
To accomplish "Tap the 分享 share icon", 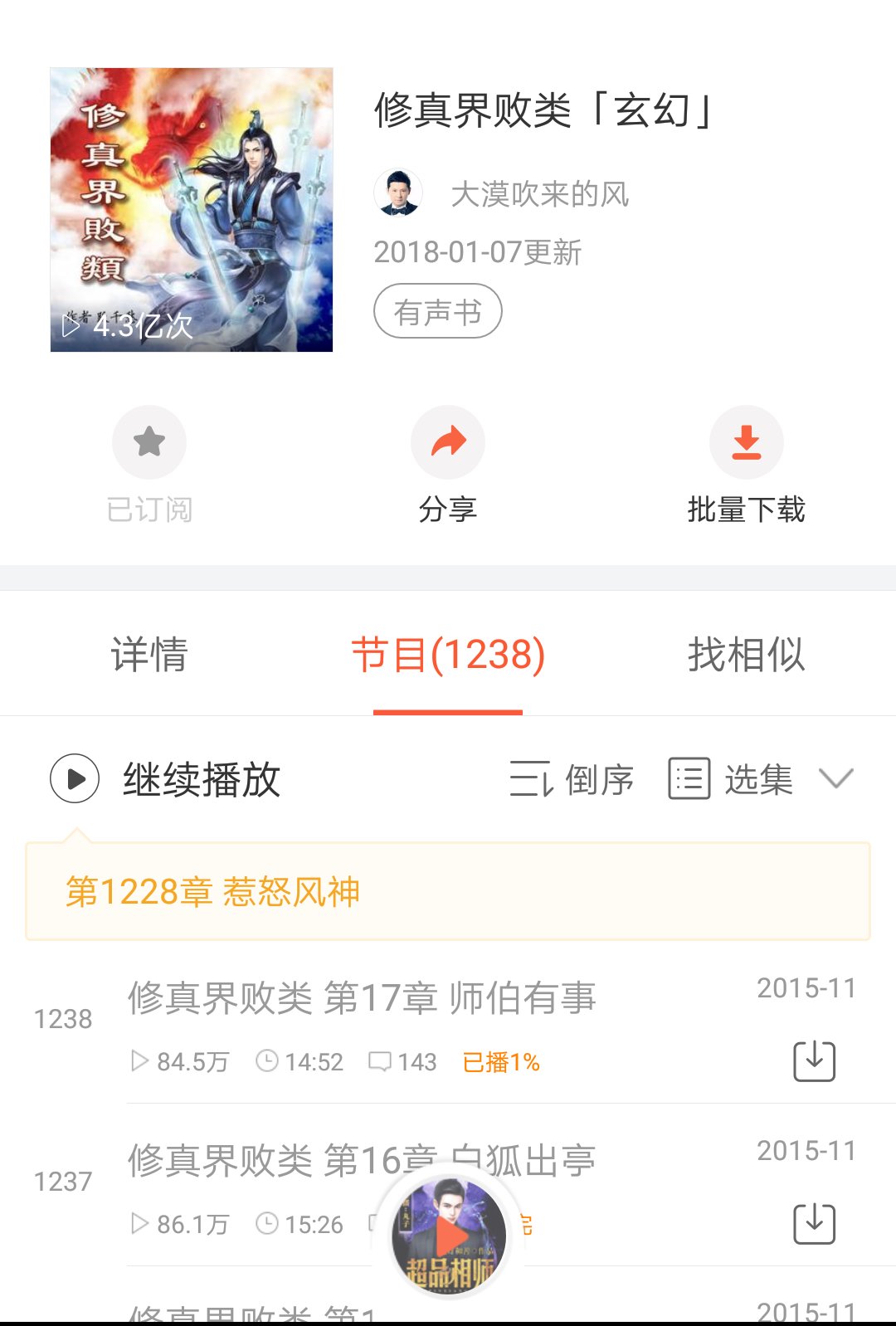I will coord(448,442).
